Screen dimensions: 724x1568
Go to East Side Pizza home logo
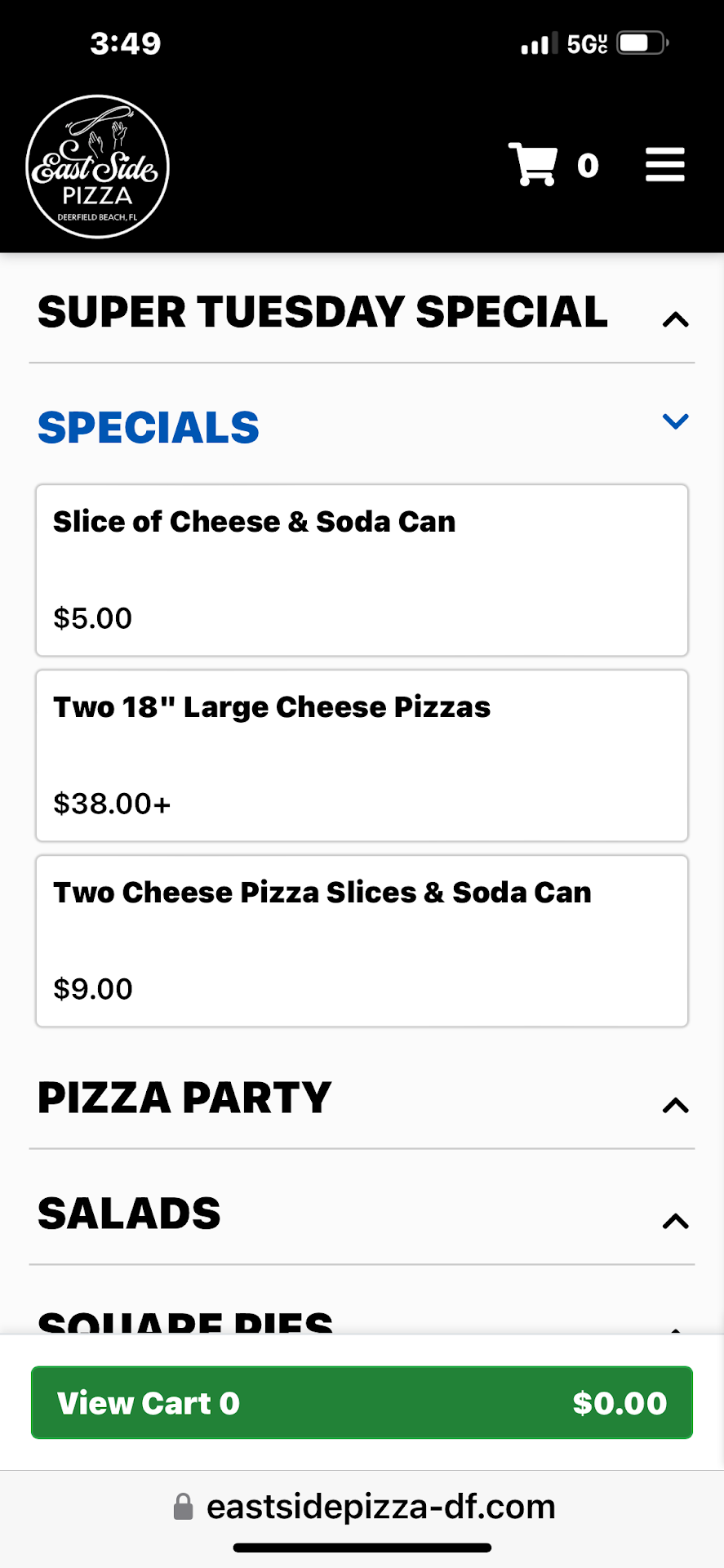[98, 167]
